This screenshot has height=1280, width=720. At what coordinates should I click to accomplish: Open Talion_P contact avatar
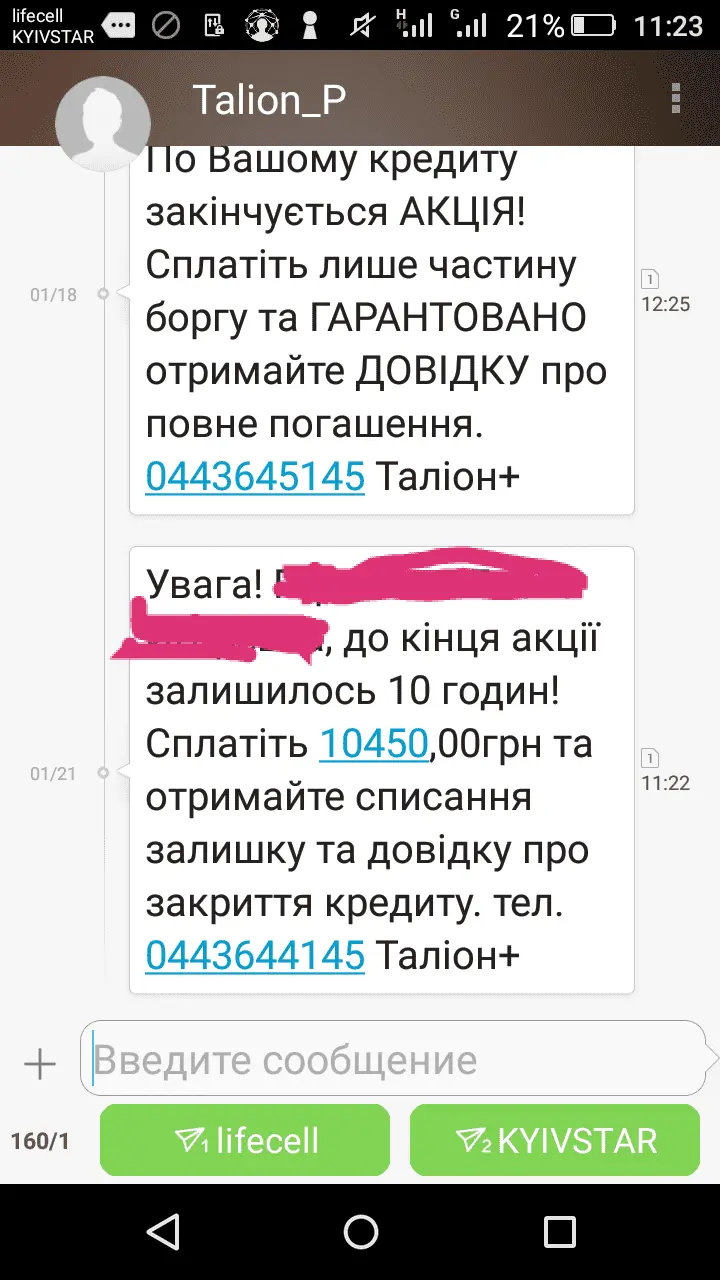[x=103, y=121]
